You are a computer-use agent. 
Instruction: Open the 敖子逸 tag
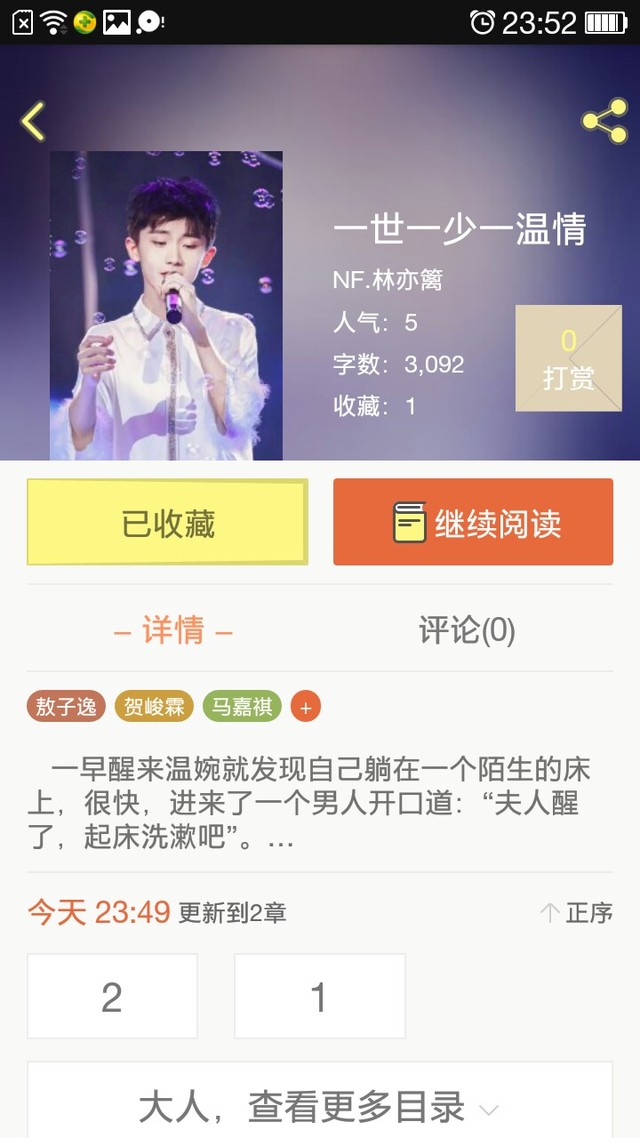coord(66,706)
